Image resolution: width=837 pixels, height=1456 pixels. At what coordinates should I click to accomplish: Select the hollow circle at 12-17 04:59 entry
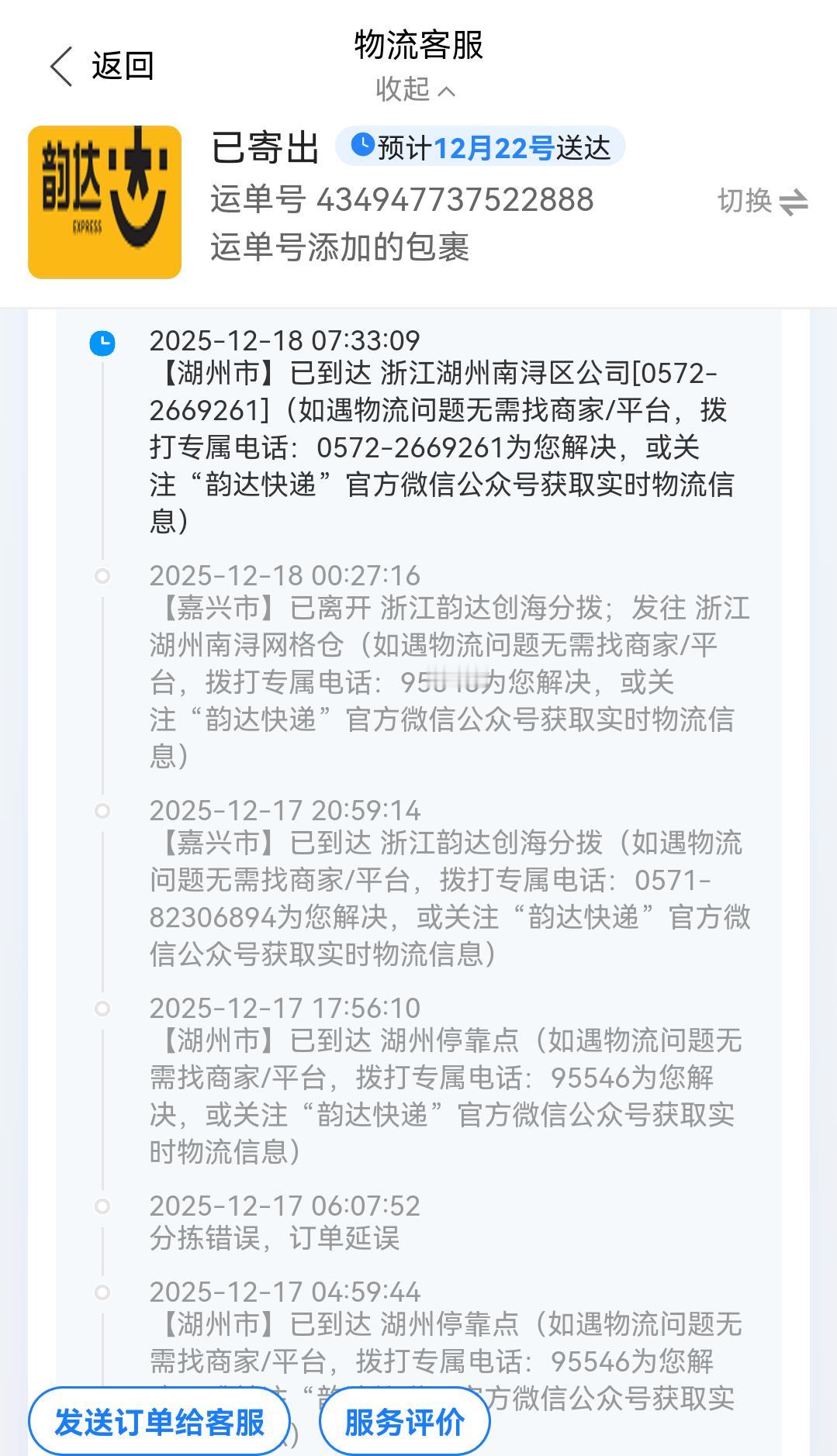click(x=102, y=1292)
